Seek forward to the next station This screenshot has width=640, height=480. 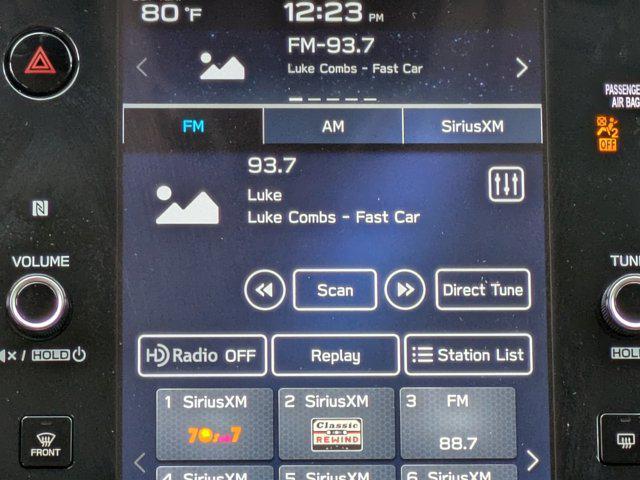pyautogui.click(x=405, y=290)
